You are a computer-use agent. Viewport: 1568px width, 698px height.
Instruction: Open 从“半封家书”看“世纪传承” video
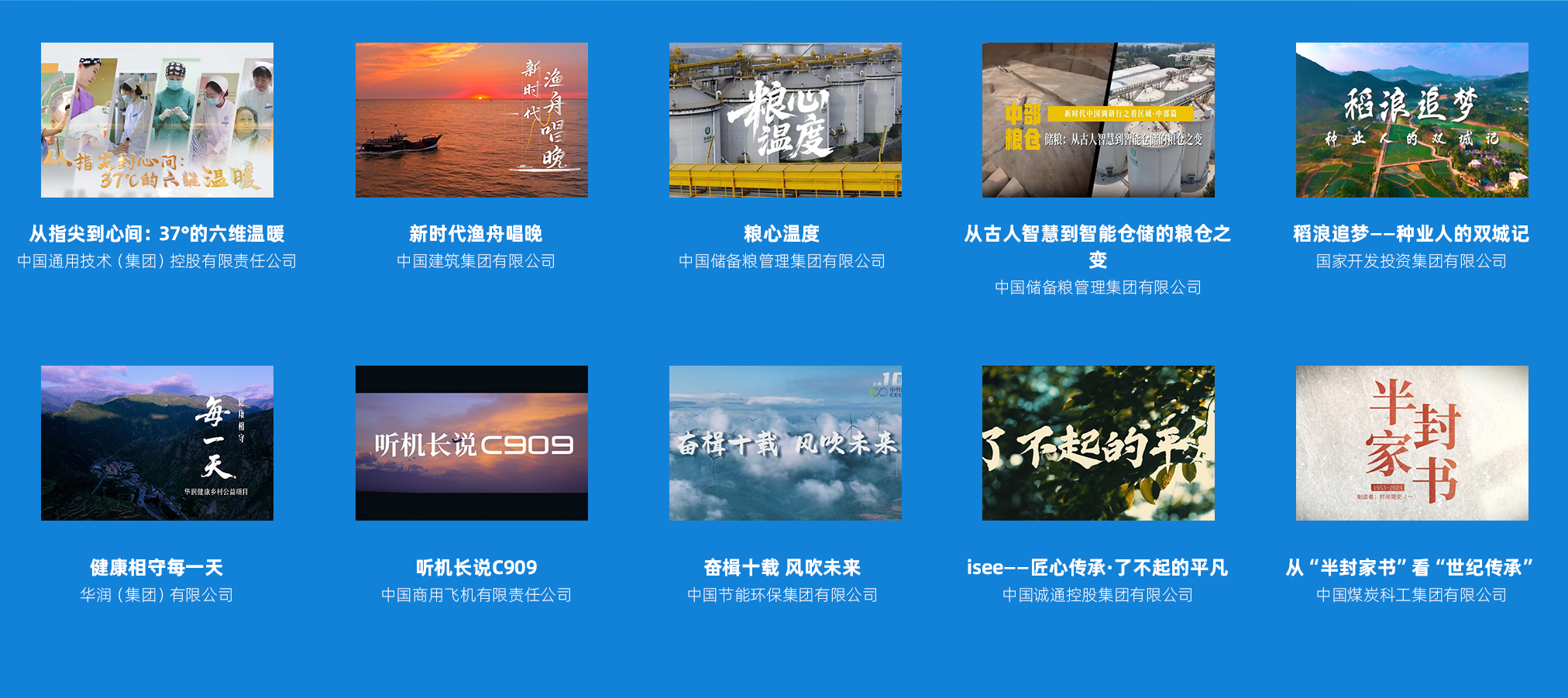(1412, 443)
